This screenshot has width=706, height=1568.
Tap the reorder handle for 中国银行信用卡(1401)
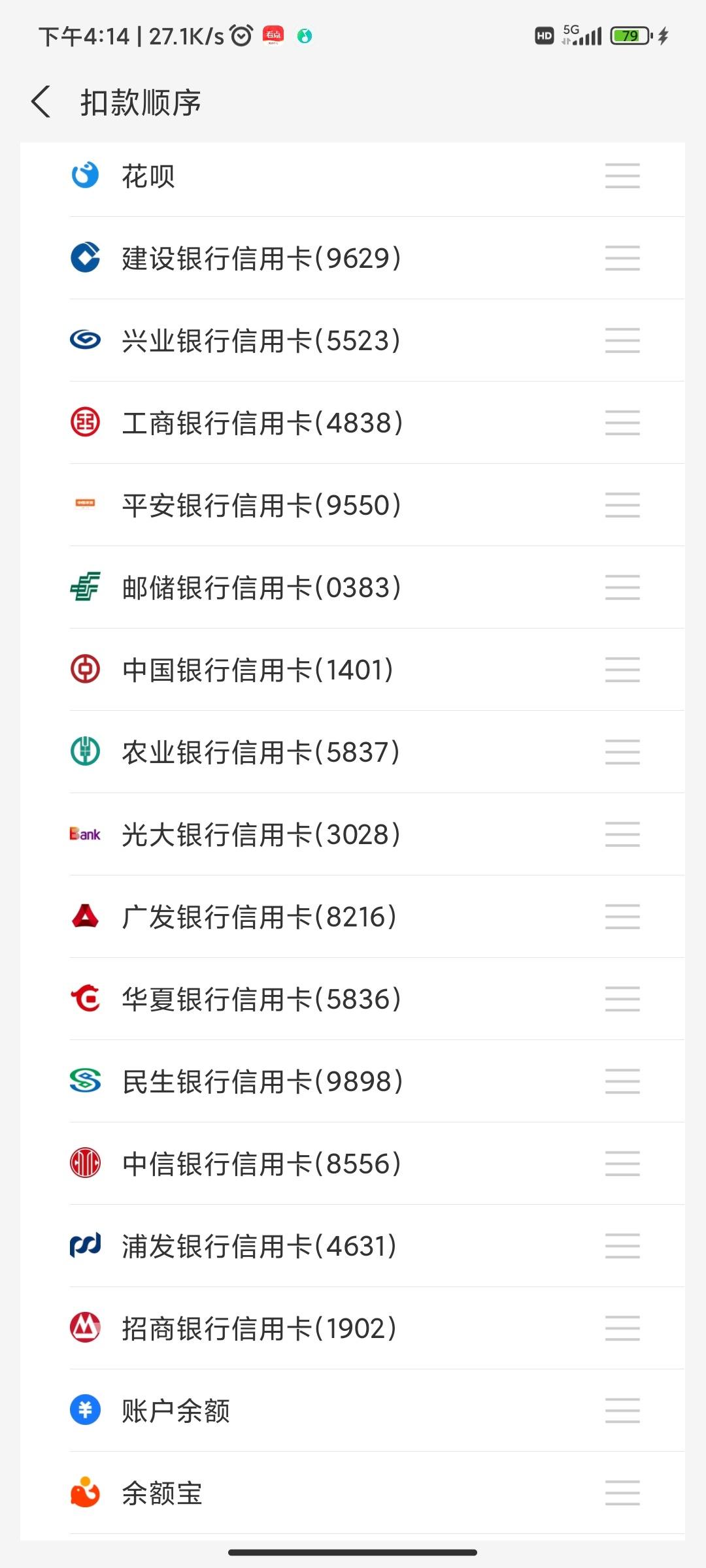tap(622, 670)
